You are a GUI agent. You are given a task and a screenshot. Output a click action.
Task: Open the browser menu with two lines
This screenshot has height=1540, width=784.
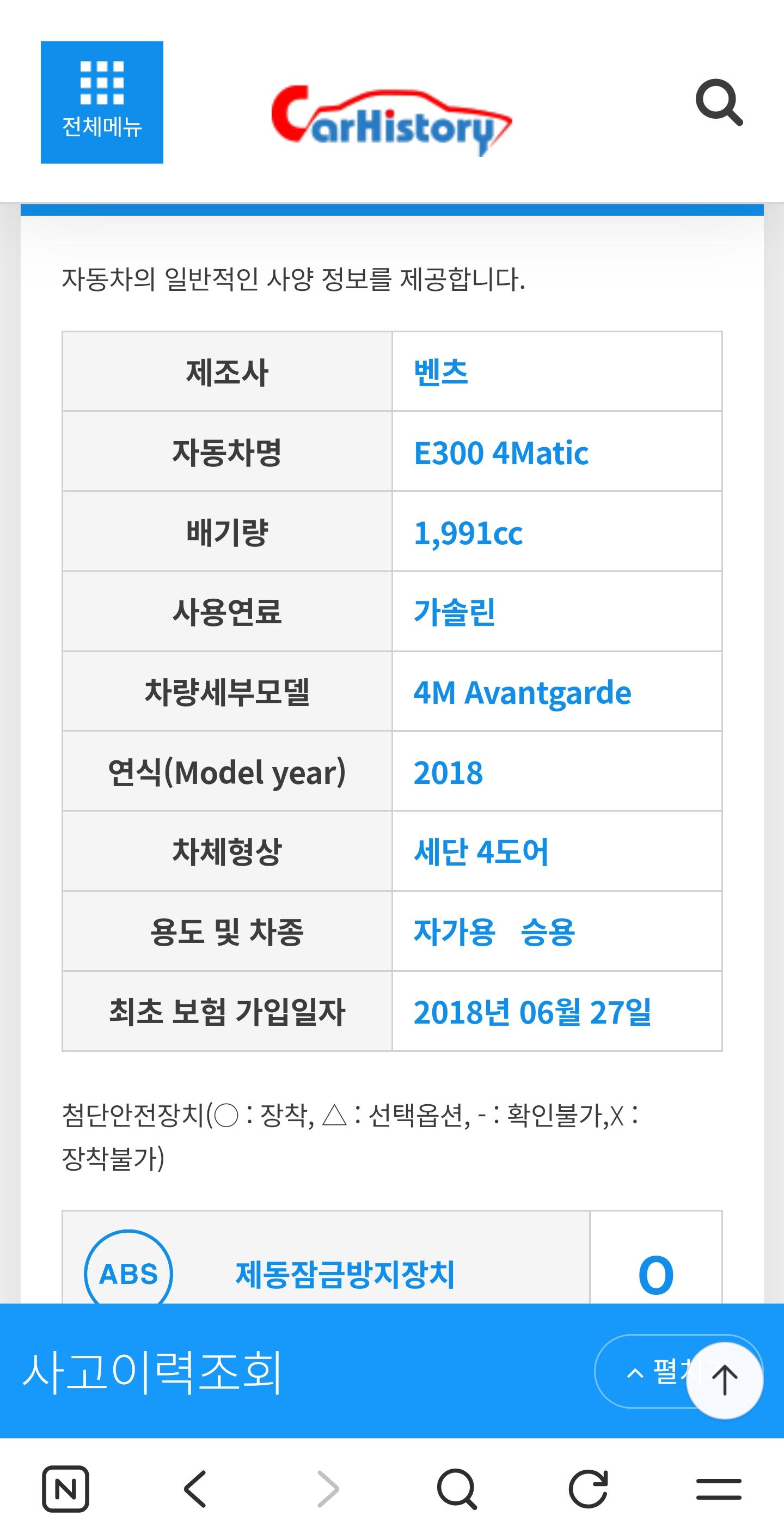click(718, 1488)
